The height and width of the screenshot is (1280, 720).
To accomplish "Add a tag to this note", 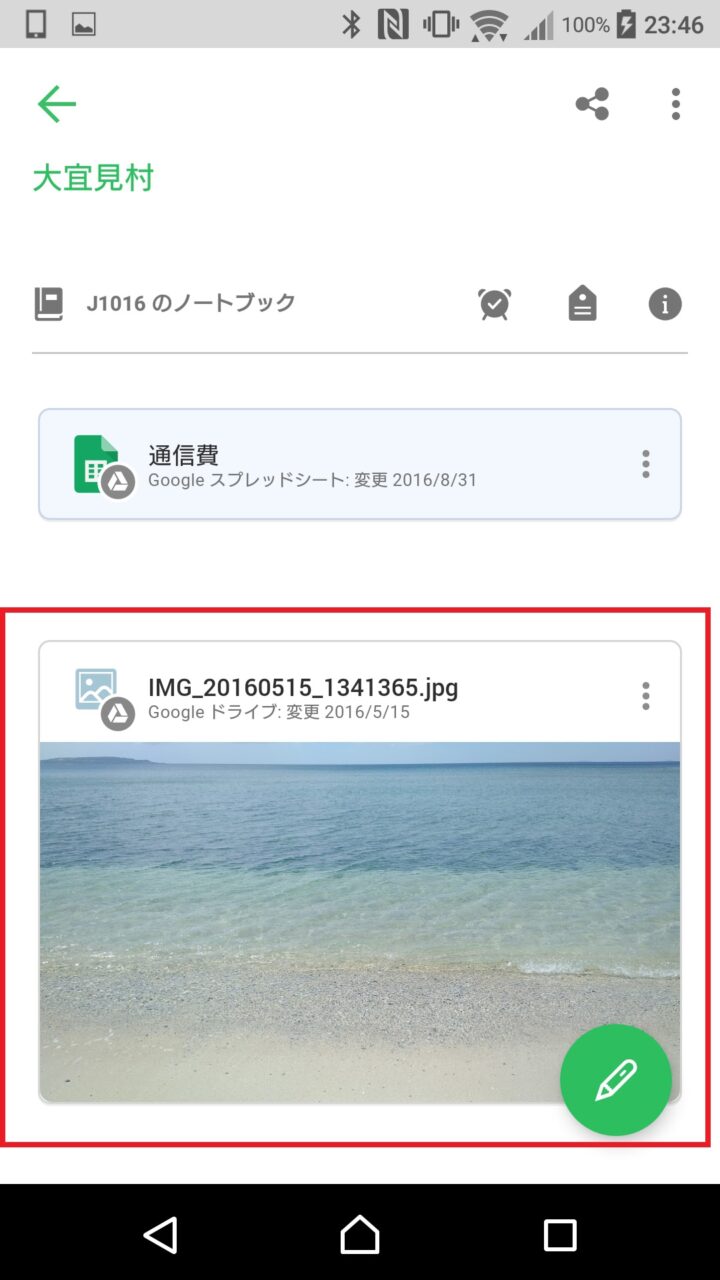I will [x=582, y=304].
